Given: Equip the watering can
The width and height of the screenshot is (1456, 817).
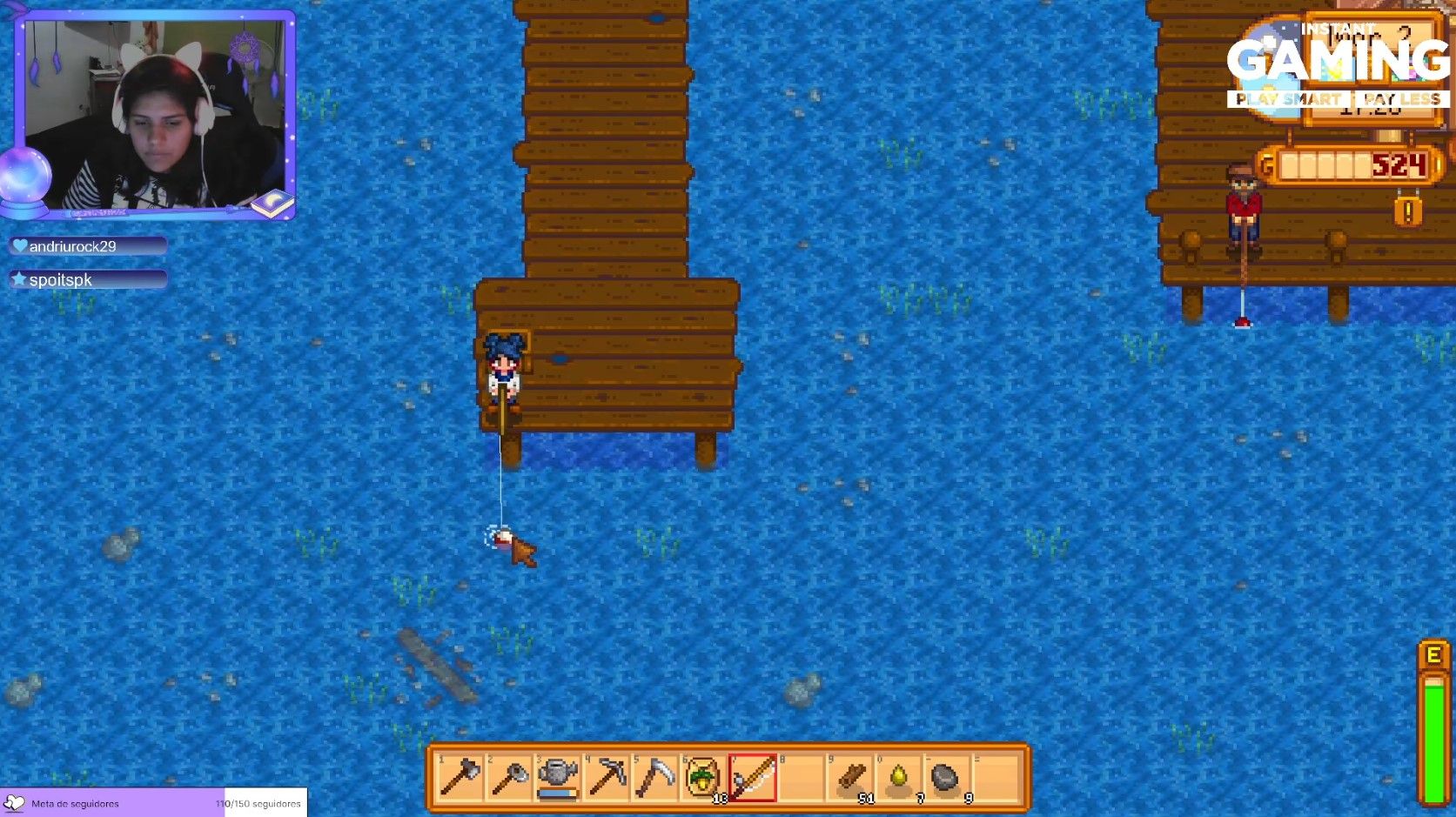Looking at the screenshot, I should 557,776.
